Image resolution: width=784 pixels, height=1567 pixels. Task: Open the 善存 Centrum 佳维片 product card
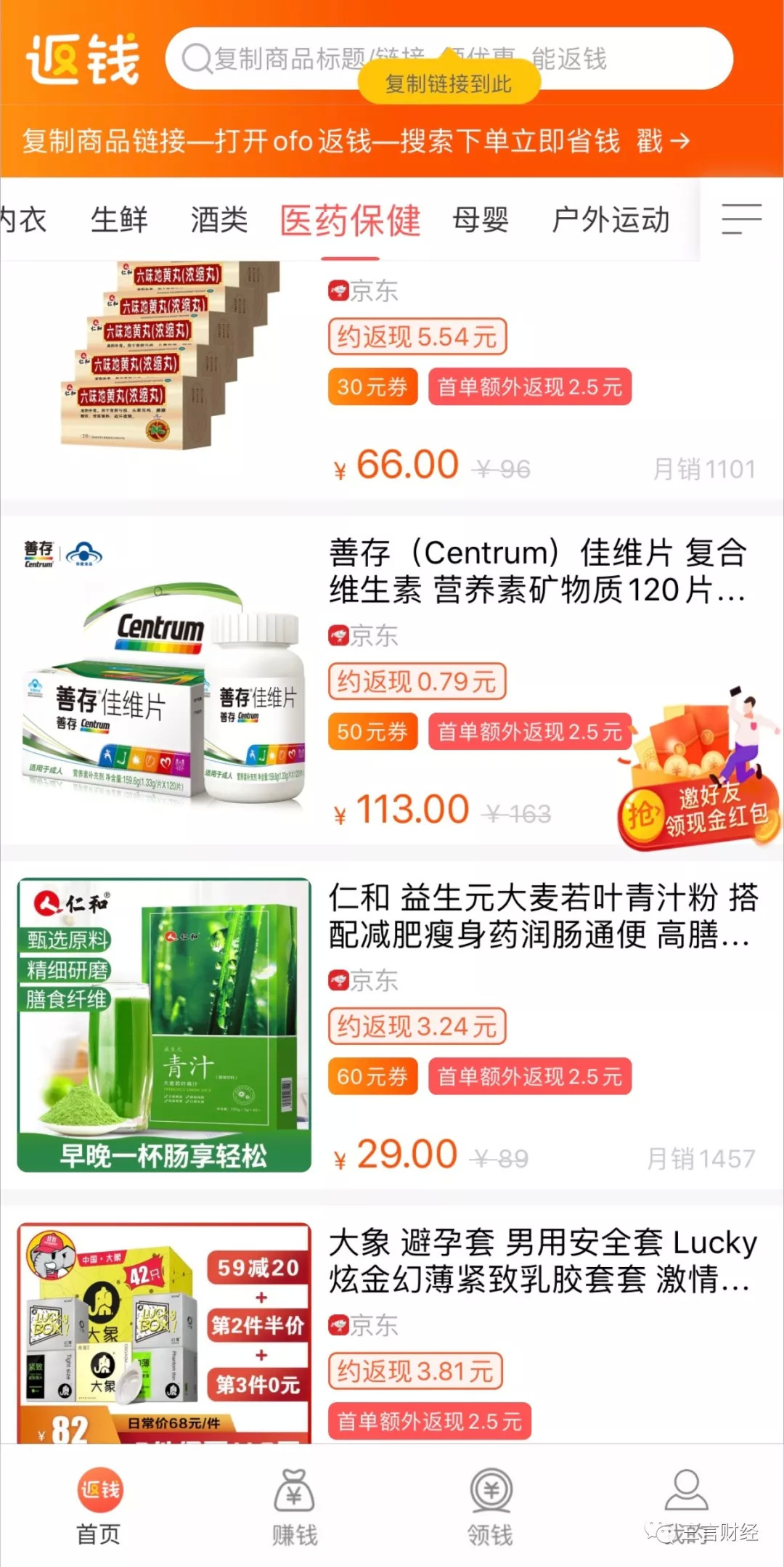click(392, 680)
